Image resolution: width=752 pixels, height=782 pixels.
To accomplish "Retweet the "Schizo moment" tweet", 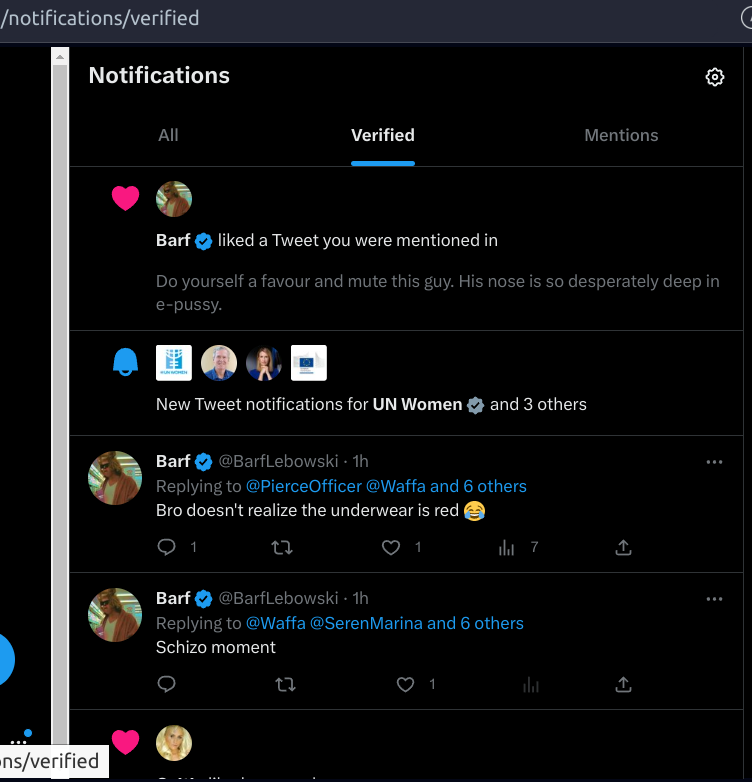I will point(284,684).
